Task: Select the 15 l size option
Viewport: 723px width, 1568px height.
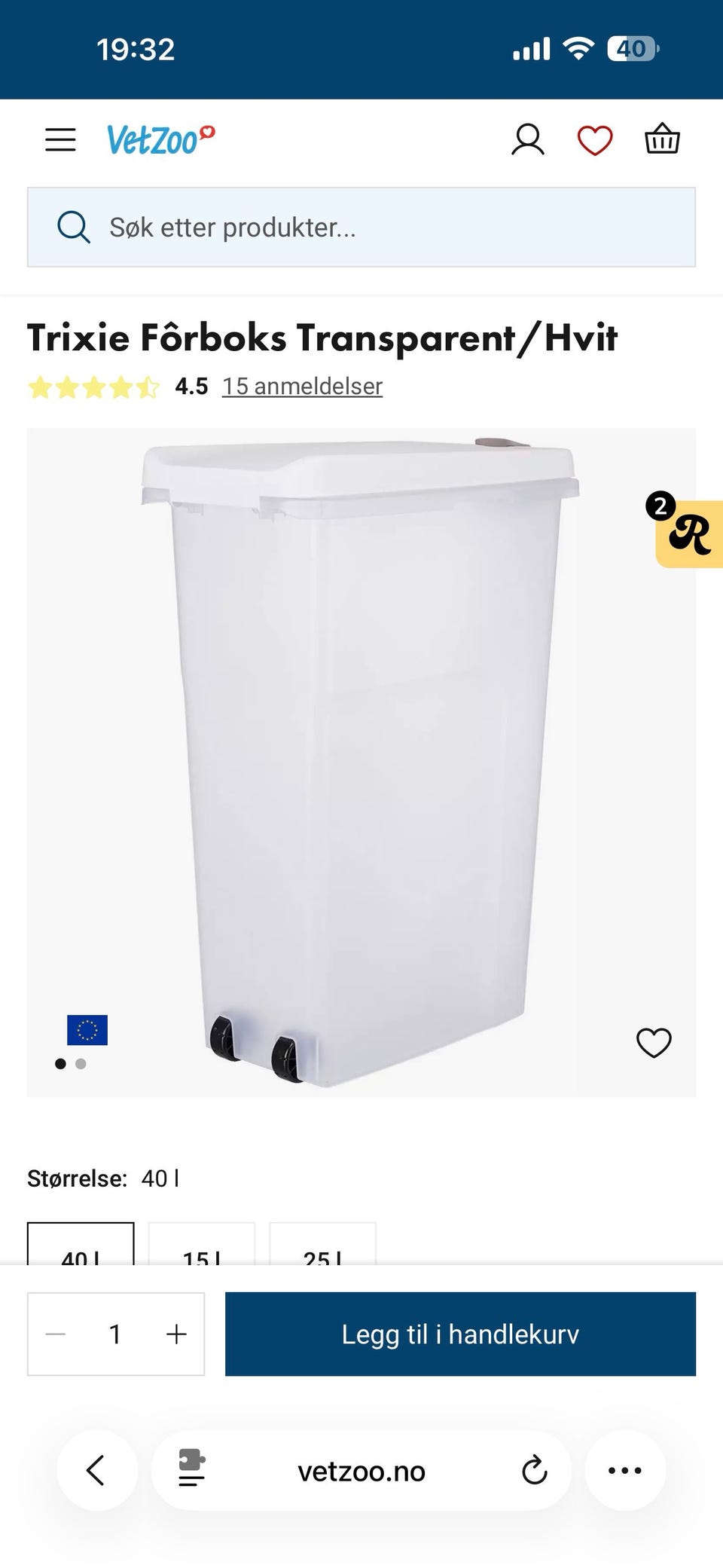Action: pos(202,1246)
